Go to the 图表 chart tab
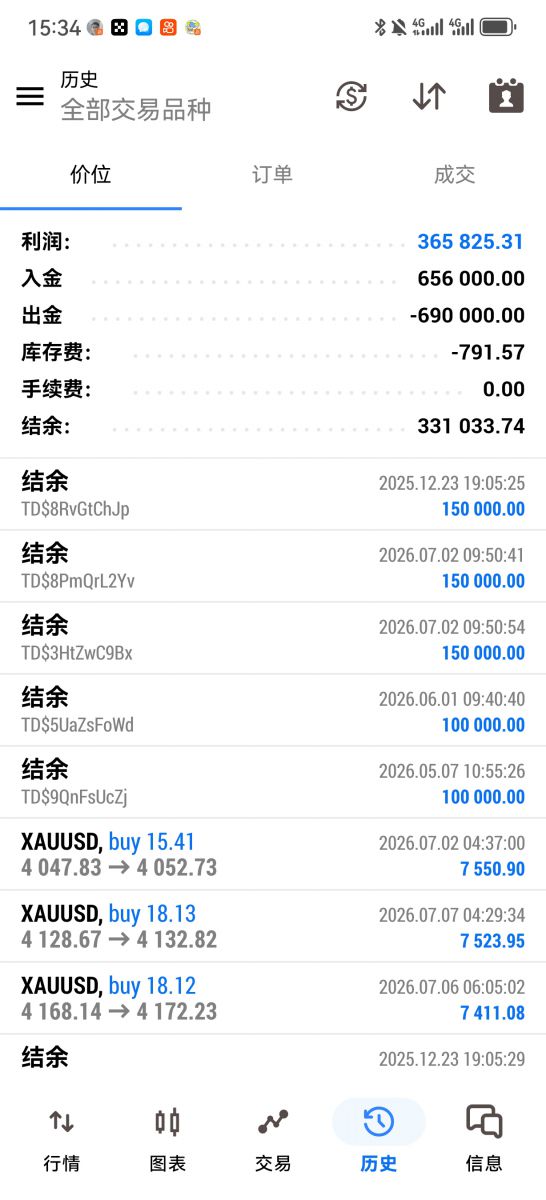The width and height of the screenshot is (546, 1200). (x=168, y=1138)
